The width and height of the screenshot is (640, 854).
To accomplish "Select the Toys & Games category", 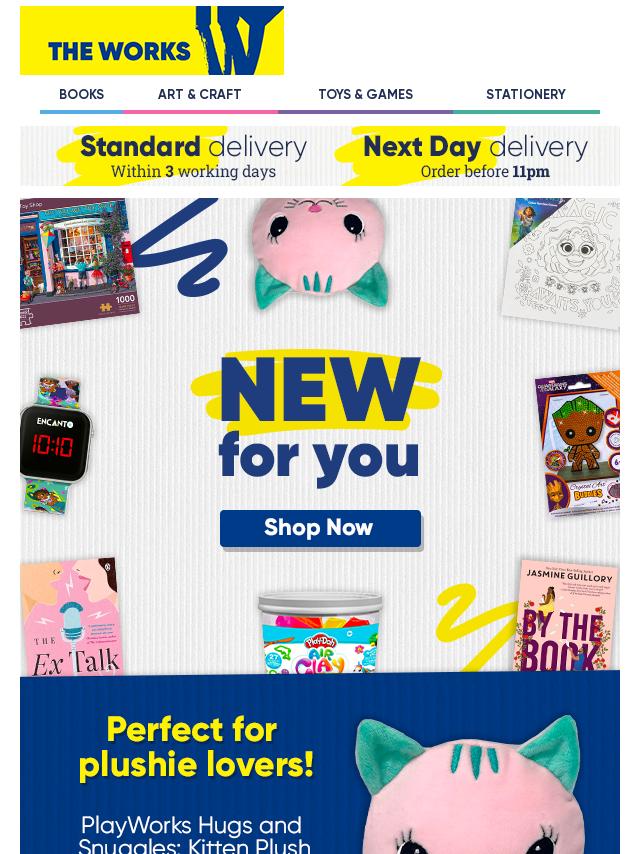I will click(365, 95).
